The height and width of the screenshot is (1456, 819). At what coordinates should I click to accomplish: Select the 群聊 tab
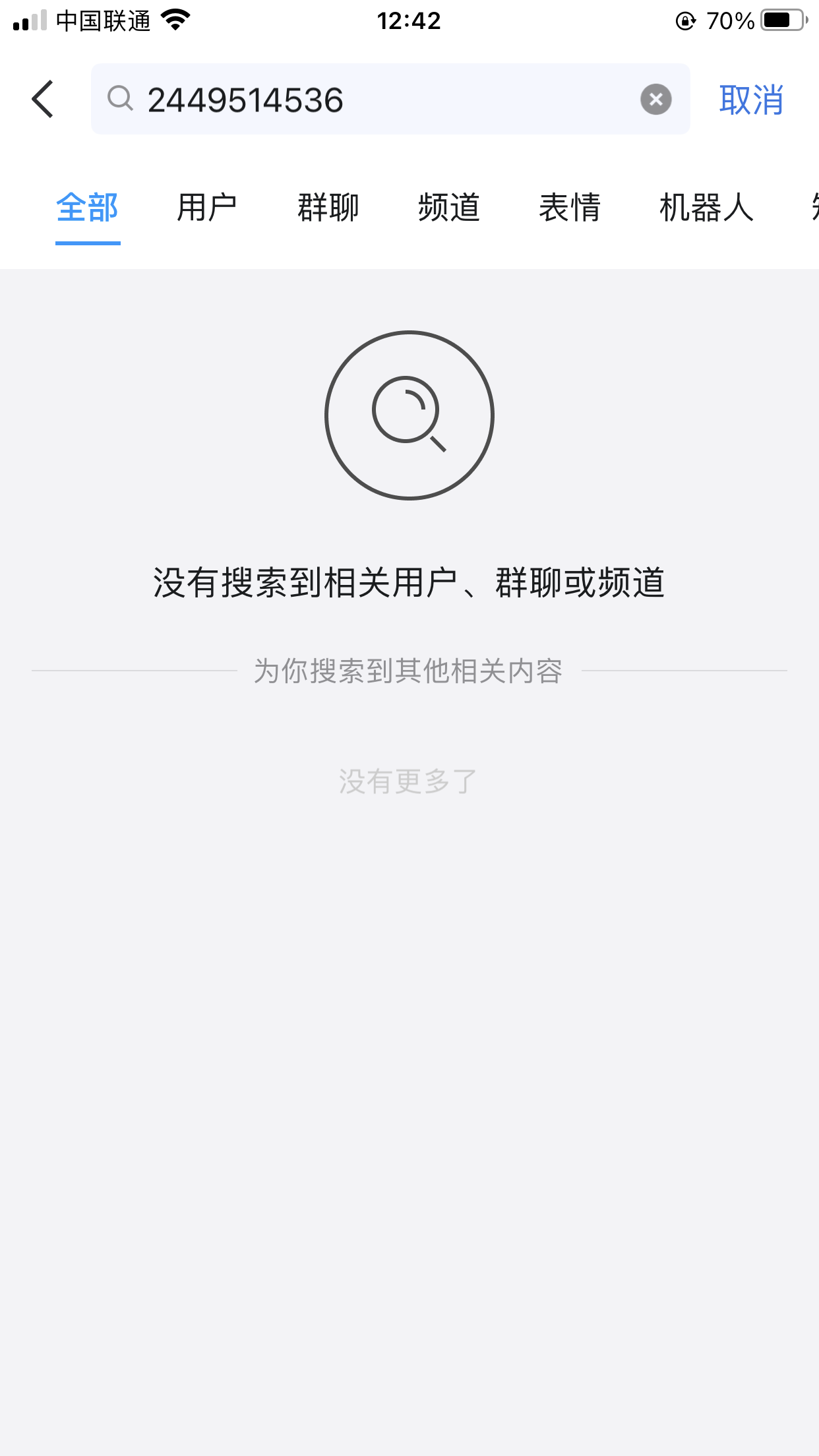coord(328,208)
